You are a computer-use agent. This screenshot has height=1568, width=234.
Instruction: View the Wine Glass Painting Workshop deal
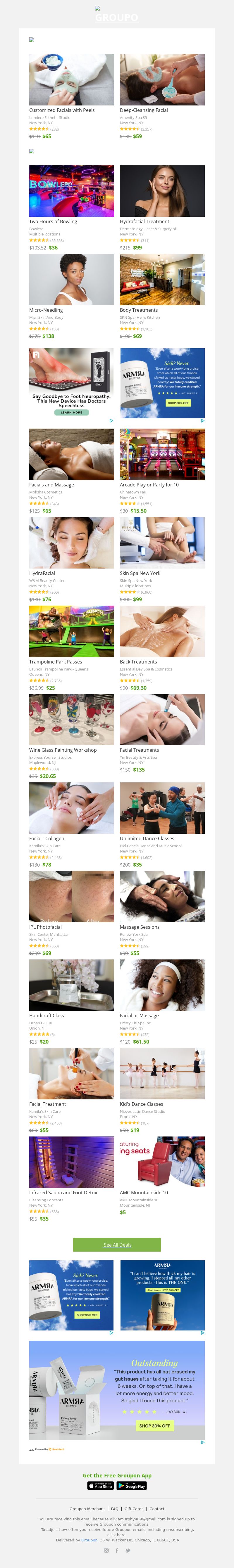tap(71, 720)
